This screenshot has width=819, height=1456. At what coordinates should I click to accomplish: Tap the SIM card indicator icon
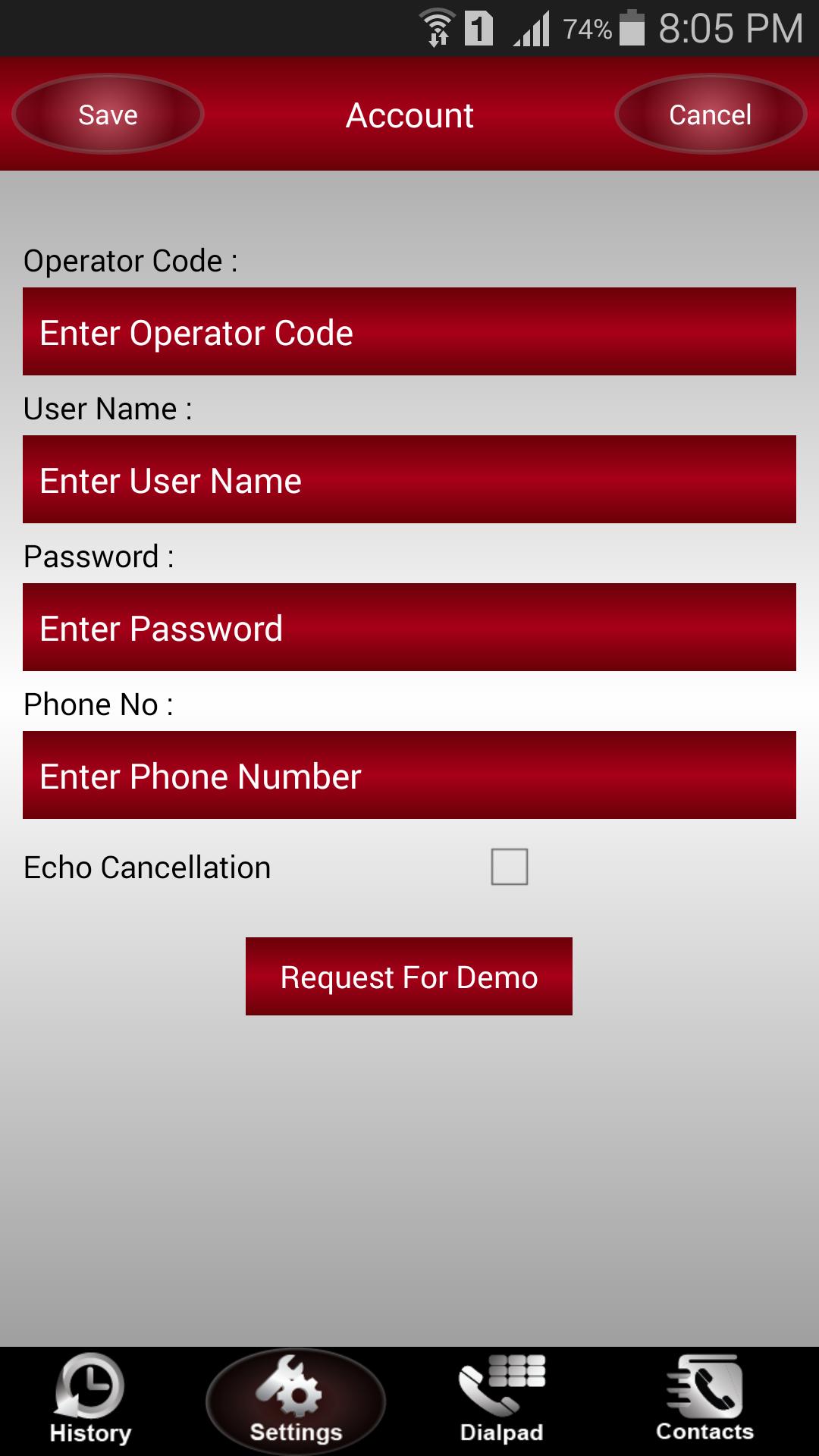480,29
